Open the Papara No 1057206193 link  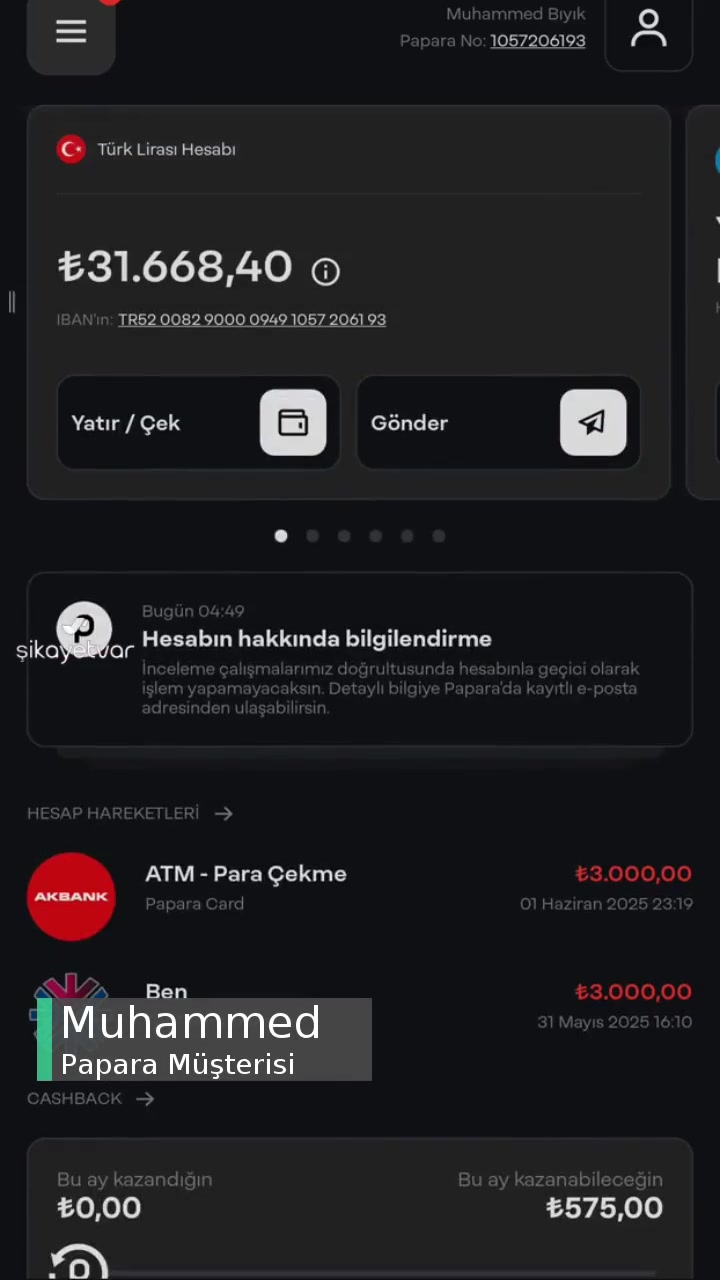(x=538, y=41)
